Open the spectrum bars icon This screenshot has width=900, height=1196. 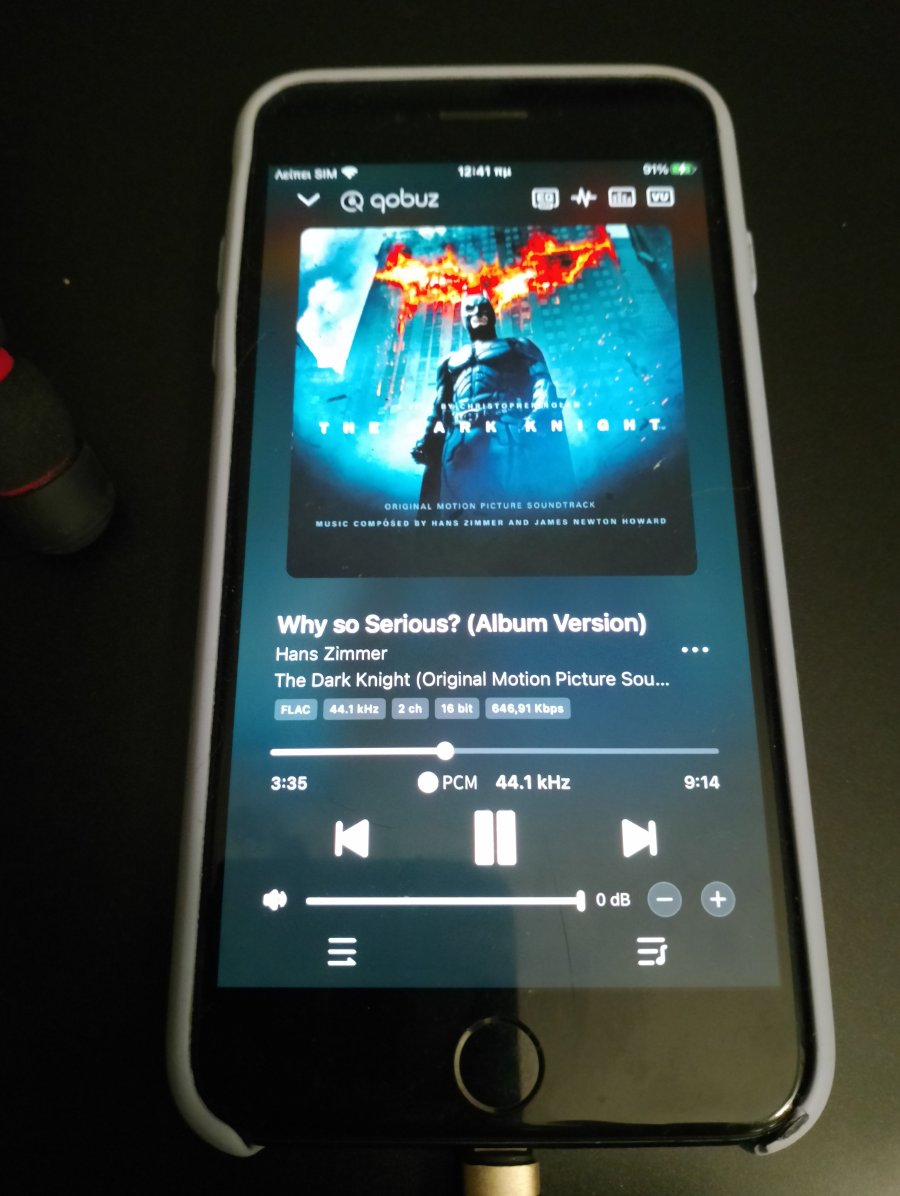[x=622, y=198]
